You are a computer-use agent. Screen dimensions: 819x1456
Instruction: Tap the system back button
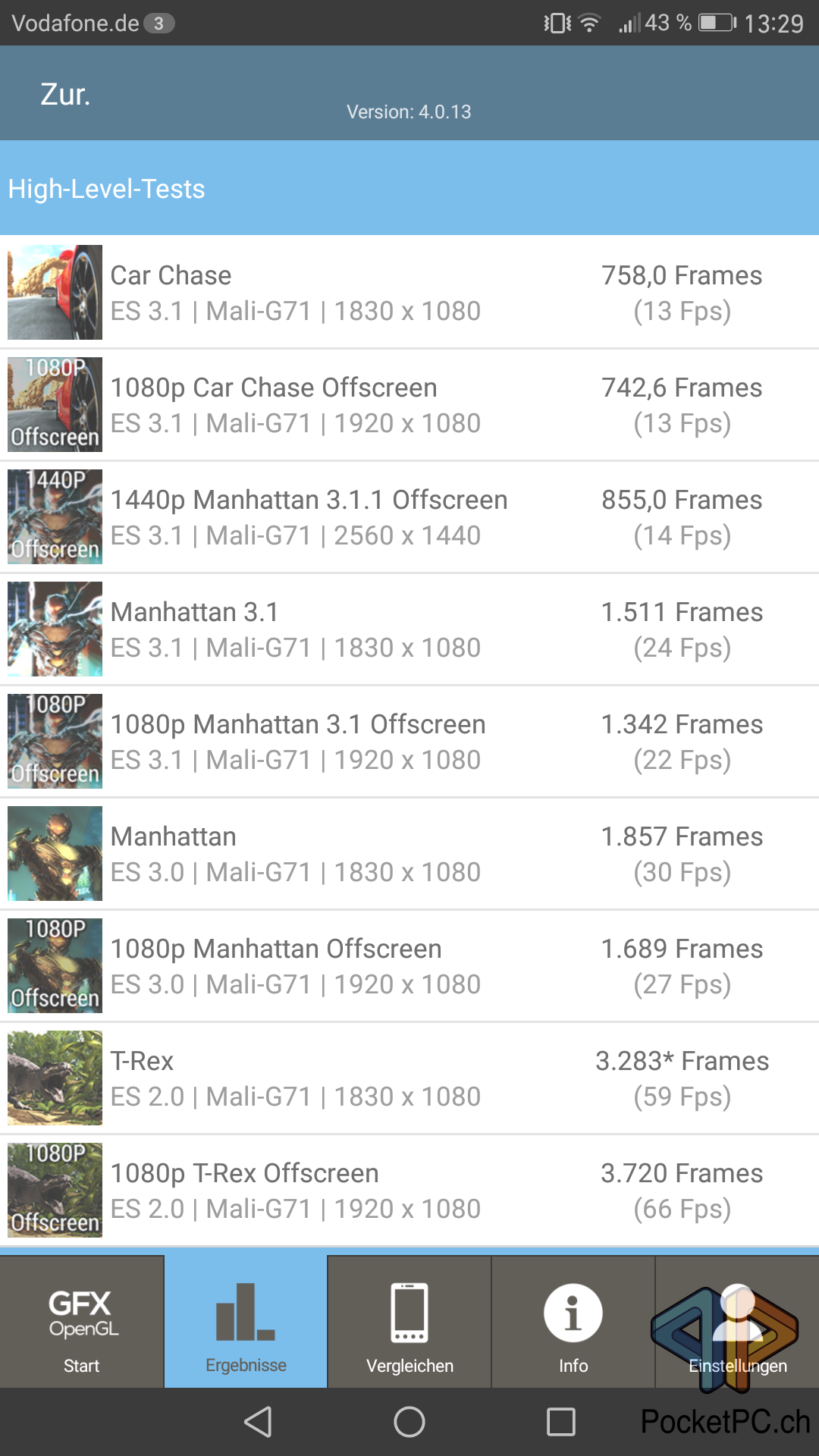coord(258,1422)
